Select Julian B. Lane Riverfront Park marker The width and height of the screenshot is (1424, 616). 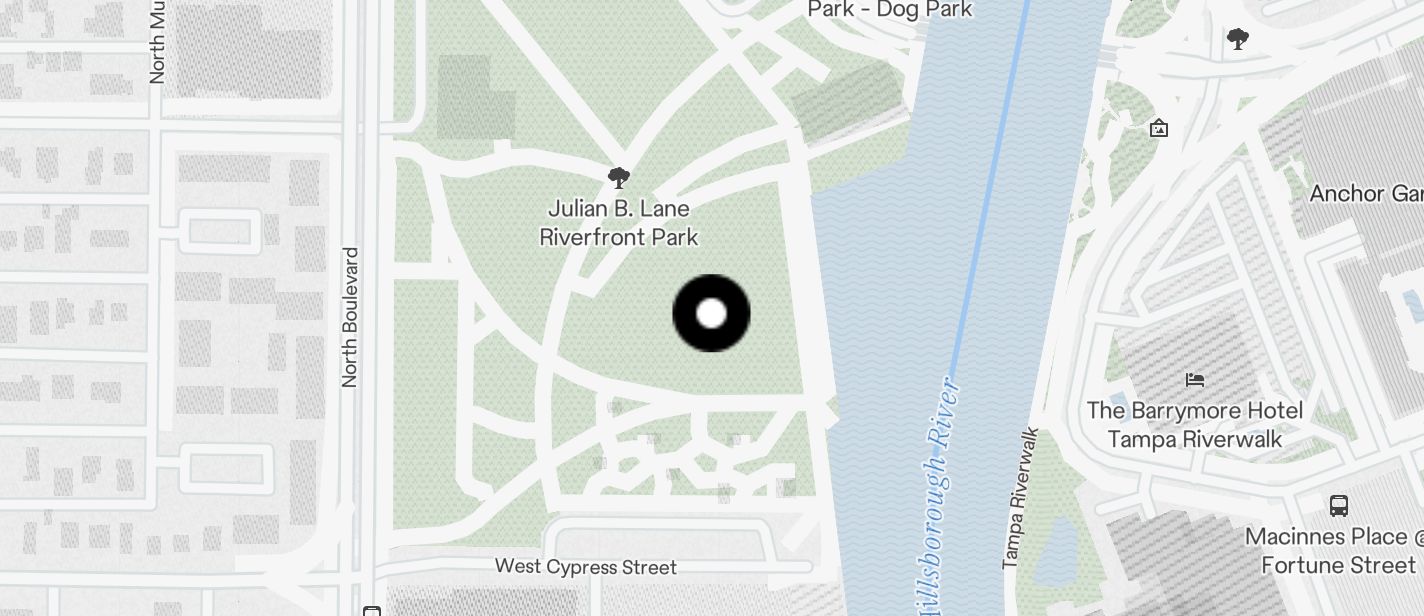click(619, 179)
